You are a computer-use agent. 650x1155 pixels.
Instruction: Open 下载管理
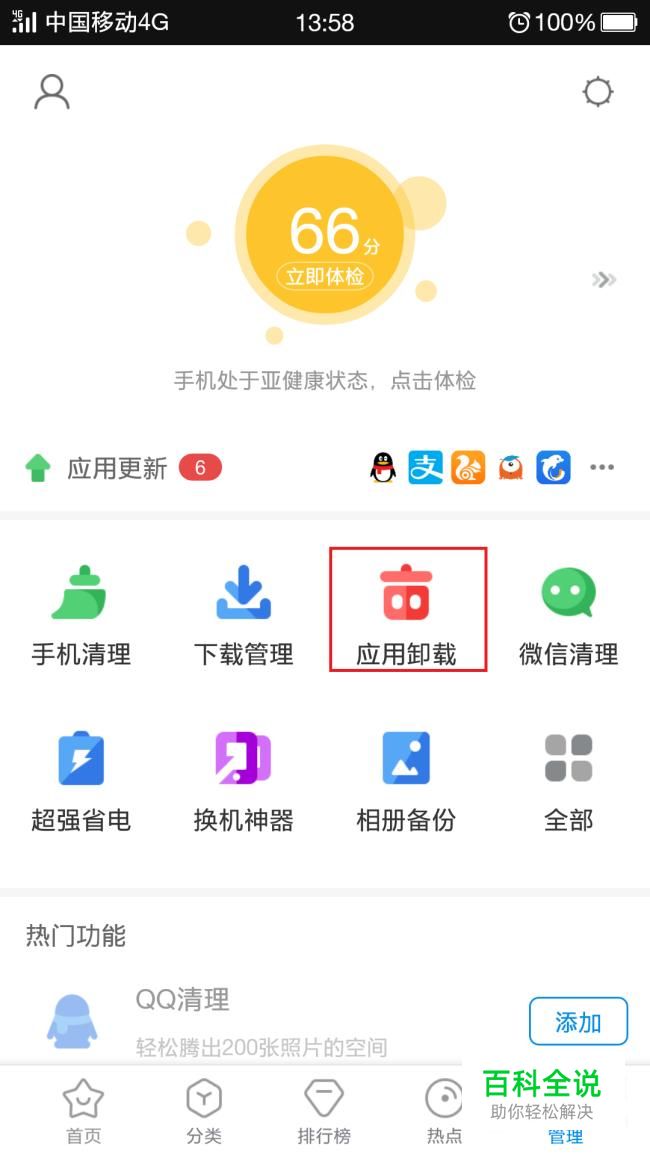244,617
